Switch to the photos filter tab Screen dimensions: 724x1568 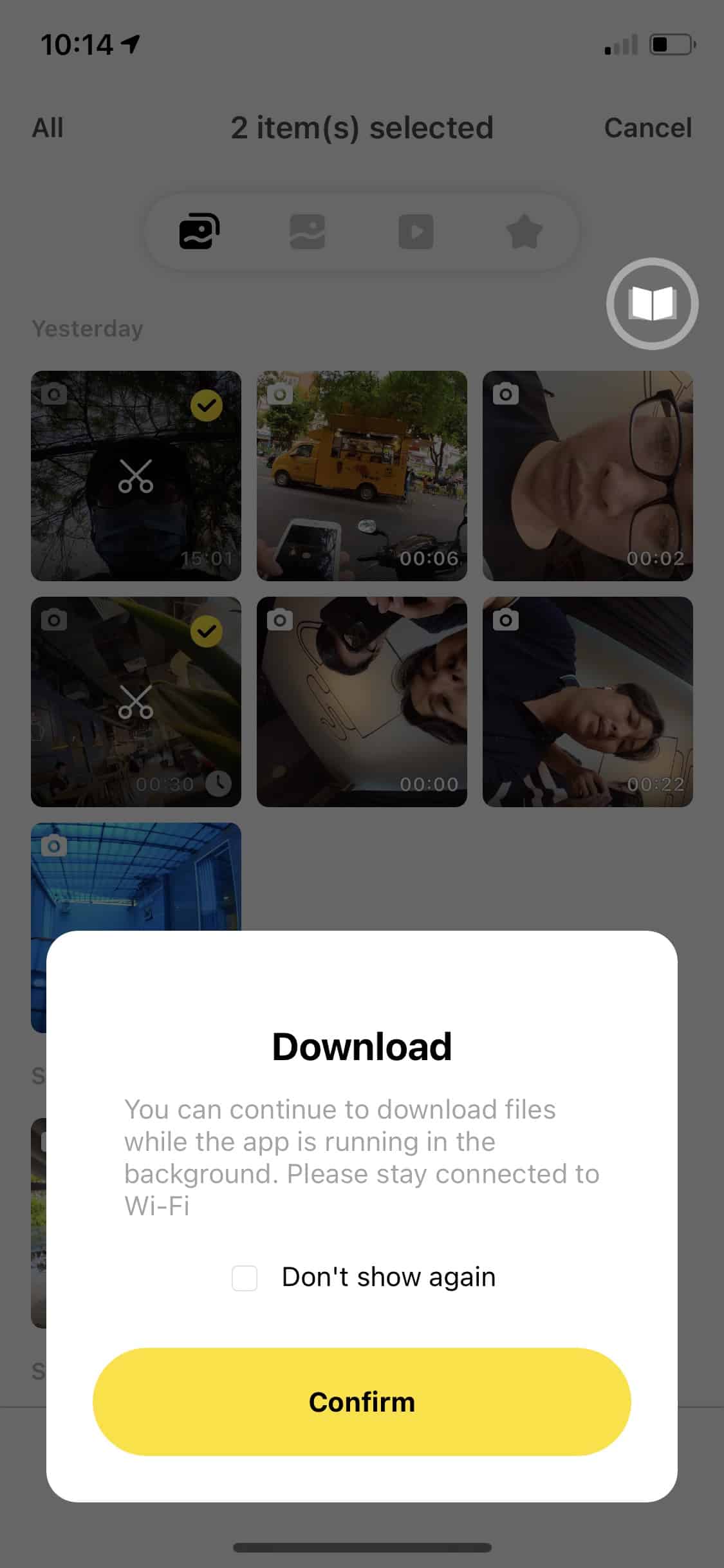(x=307, y=232)
